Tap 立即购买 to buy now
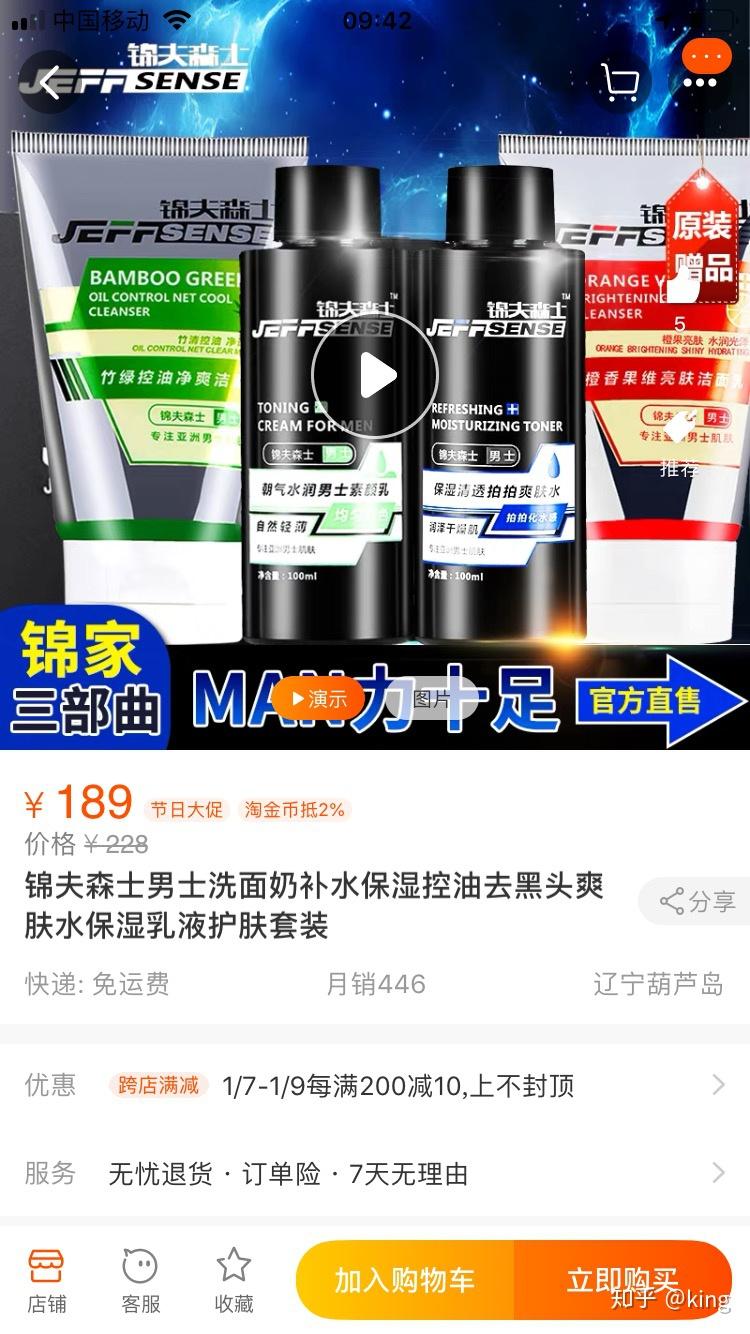Viewport: 750px width, 1334px height. click(622, 1281)
